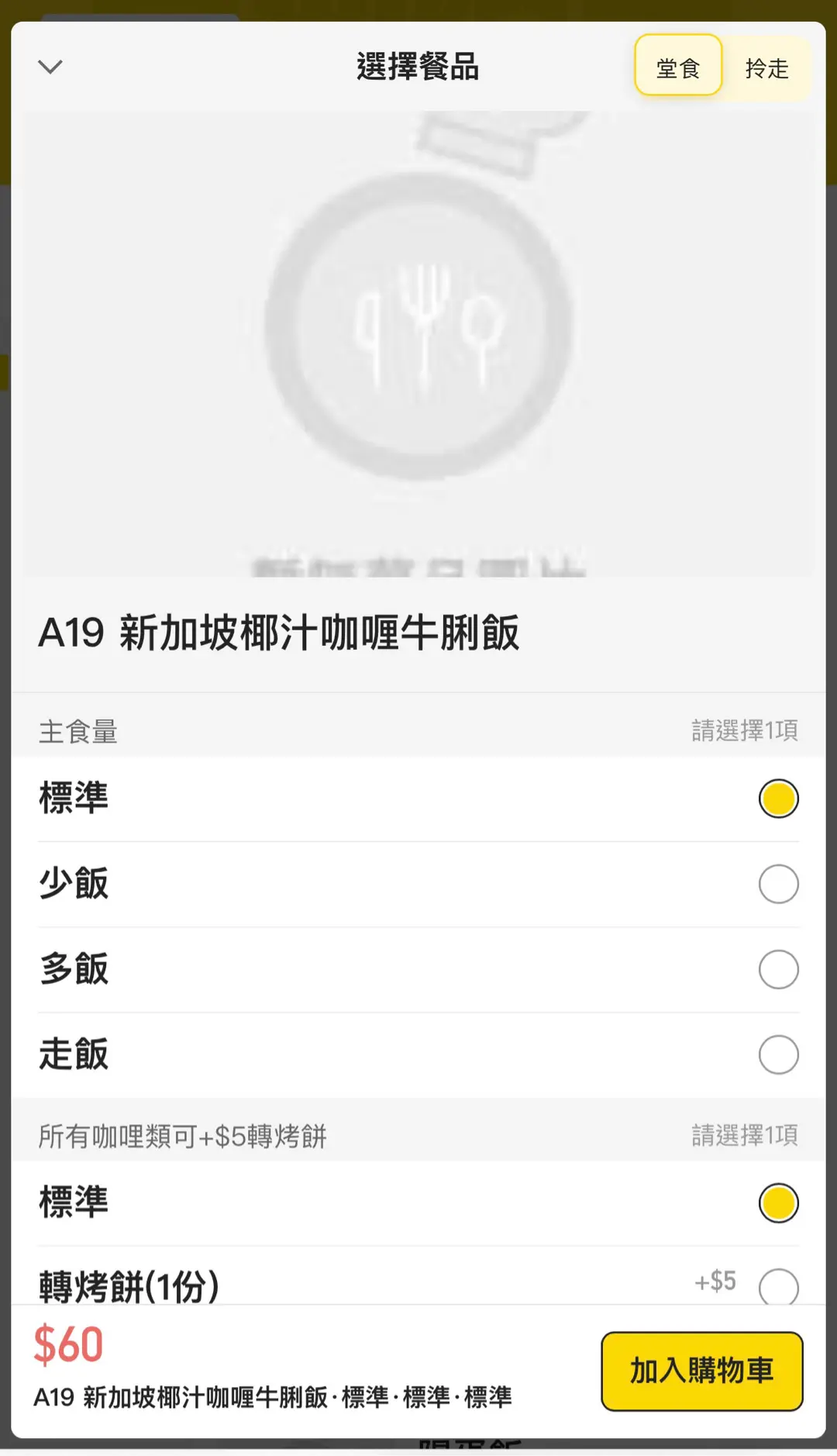Image resolution: width=837 pixels, height=1456 pixels.
Task: Select 標準 under 主食量
Action: pos(778,799)
